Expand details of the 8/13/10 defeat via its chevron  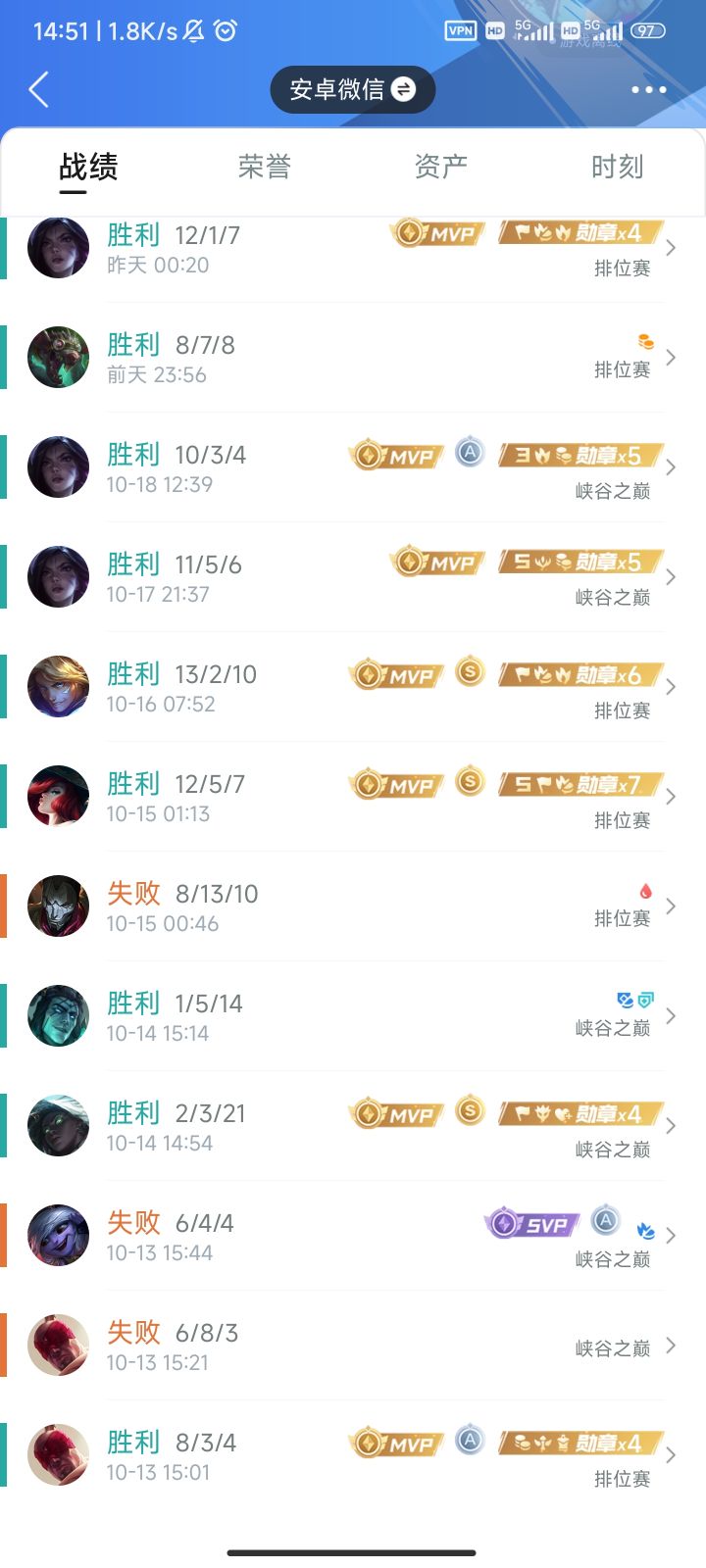click(x=671, y=906)
